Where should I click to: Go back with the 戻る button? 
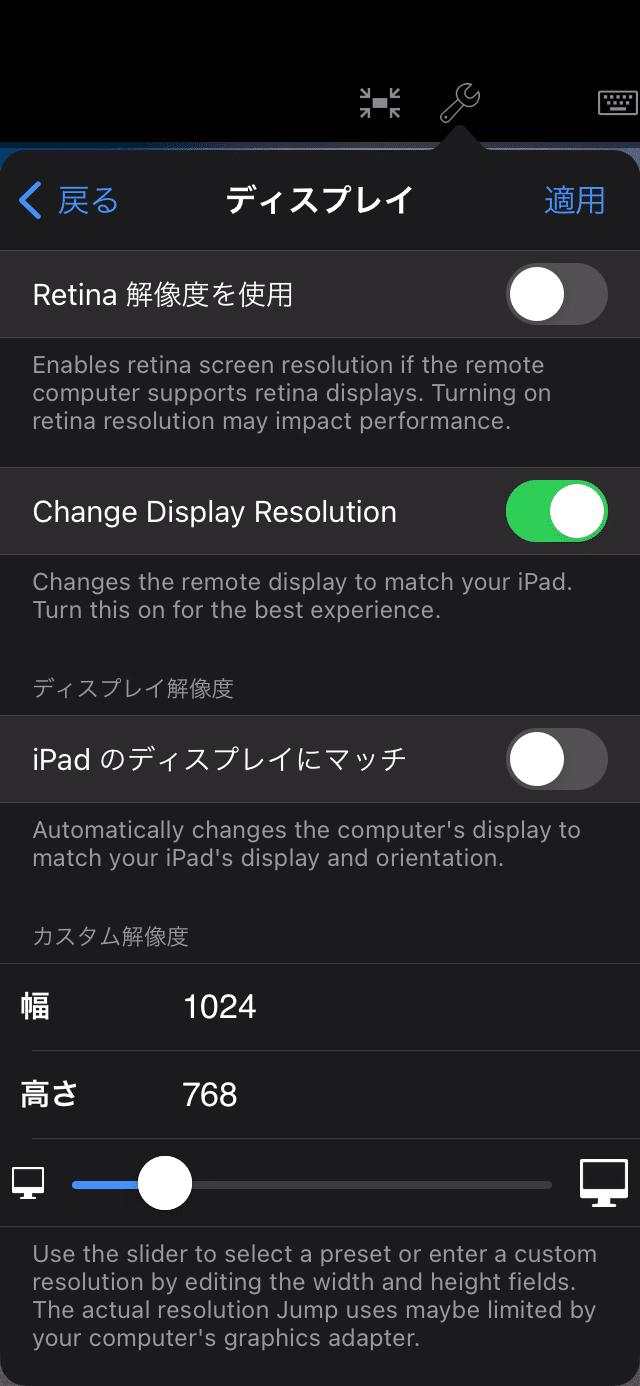click(x=69, y=201)
